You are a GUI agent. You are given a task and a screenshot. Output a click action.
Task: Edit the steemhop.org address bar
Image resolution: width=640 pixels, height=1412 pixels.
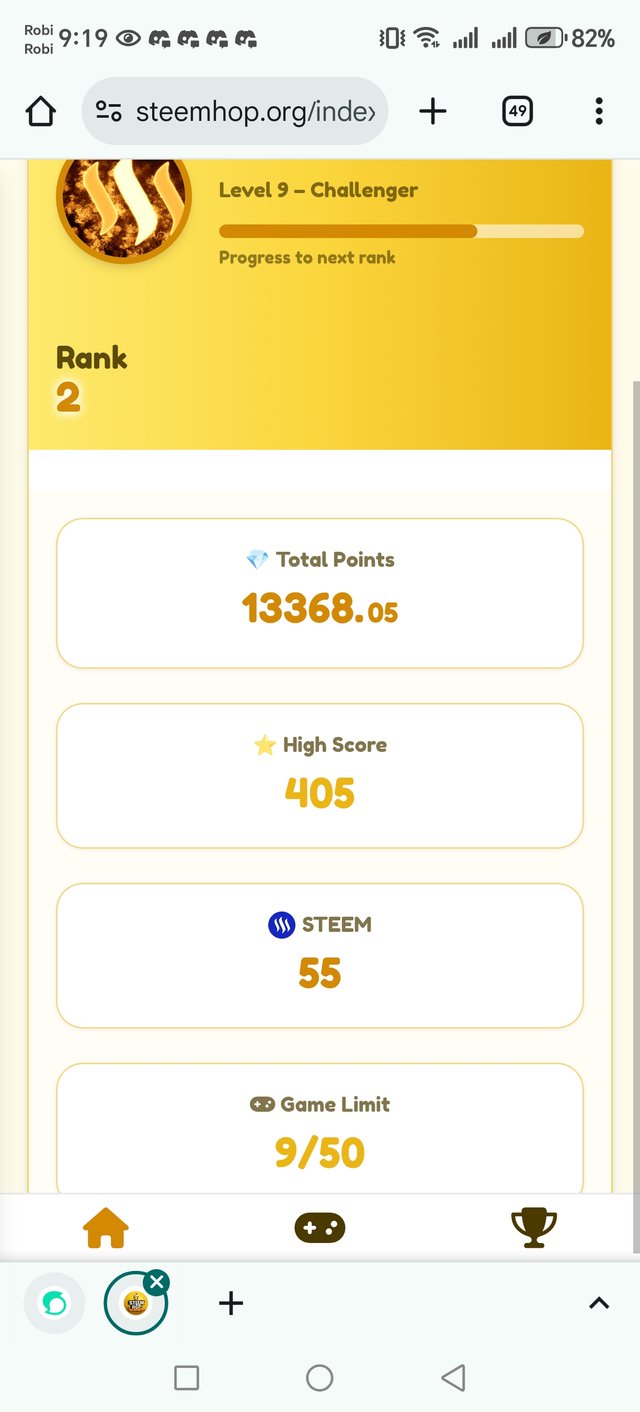click(x=254, y=111)
